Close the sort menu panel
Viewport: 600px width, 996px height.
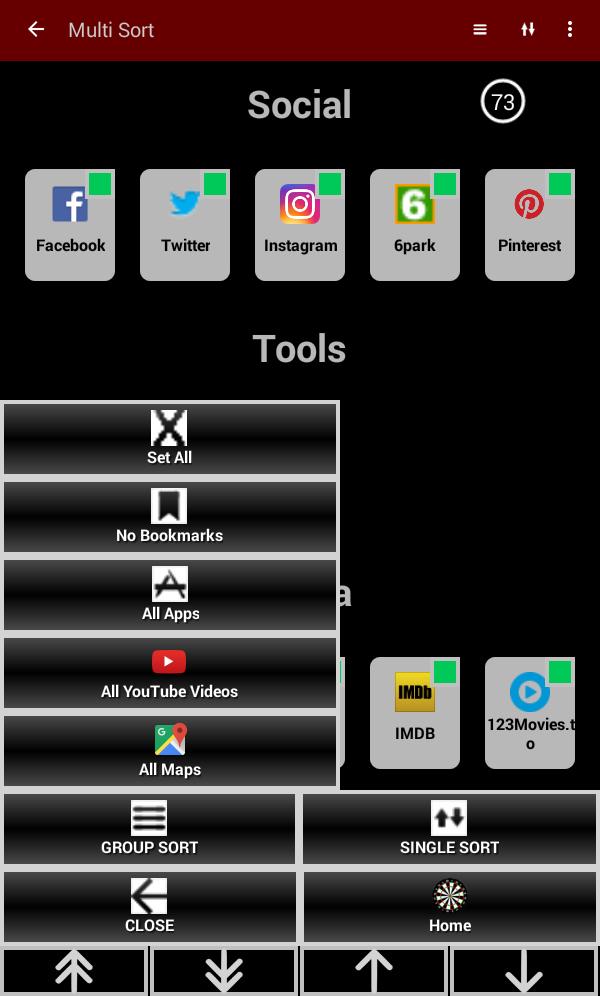point(150,907)
